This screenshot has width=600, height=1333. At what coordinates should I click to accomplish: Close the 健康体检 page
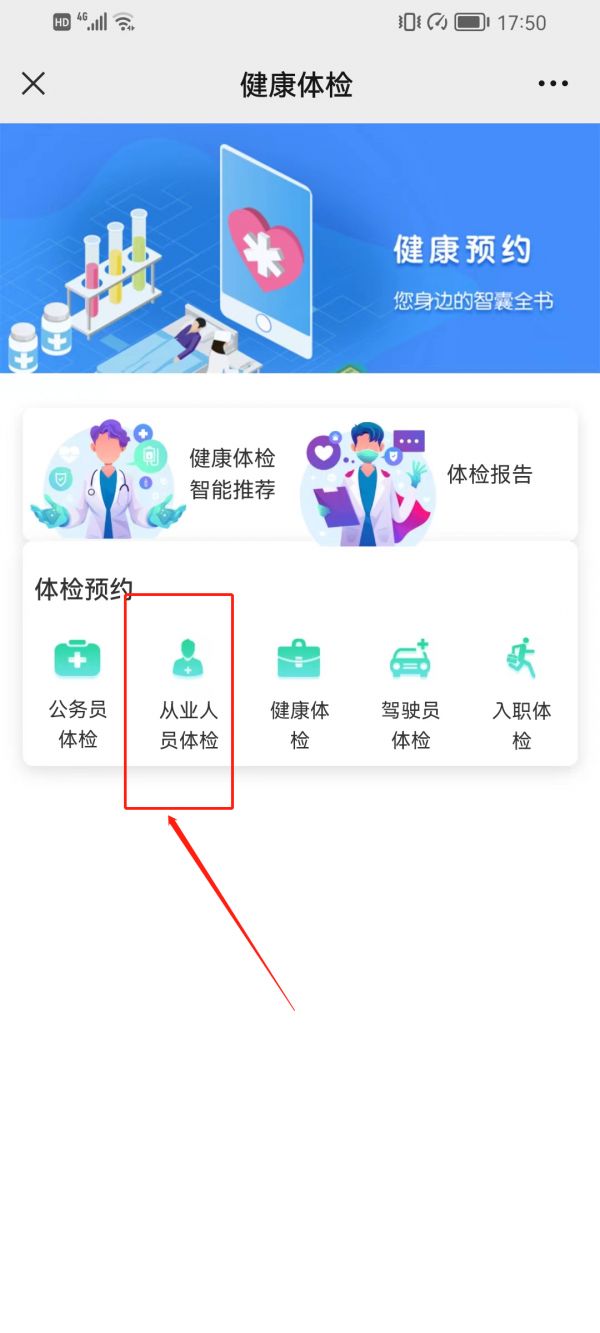click(x=33, y=84)
